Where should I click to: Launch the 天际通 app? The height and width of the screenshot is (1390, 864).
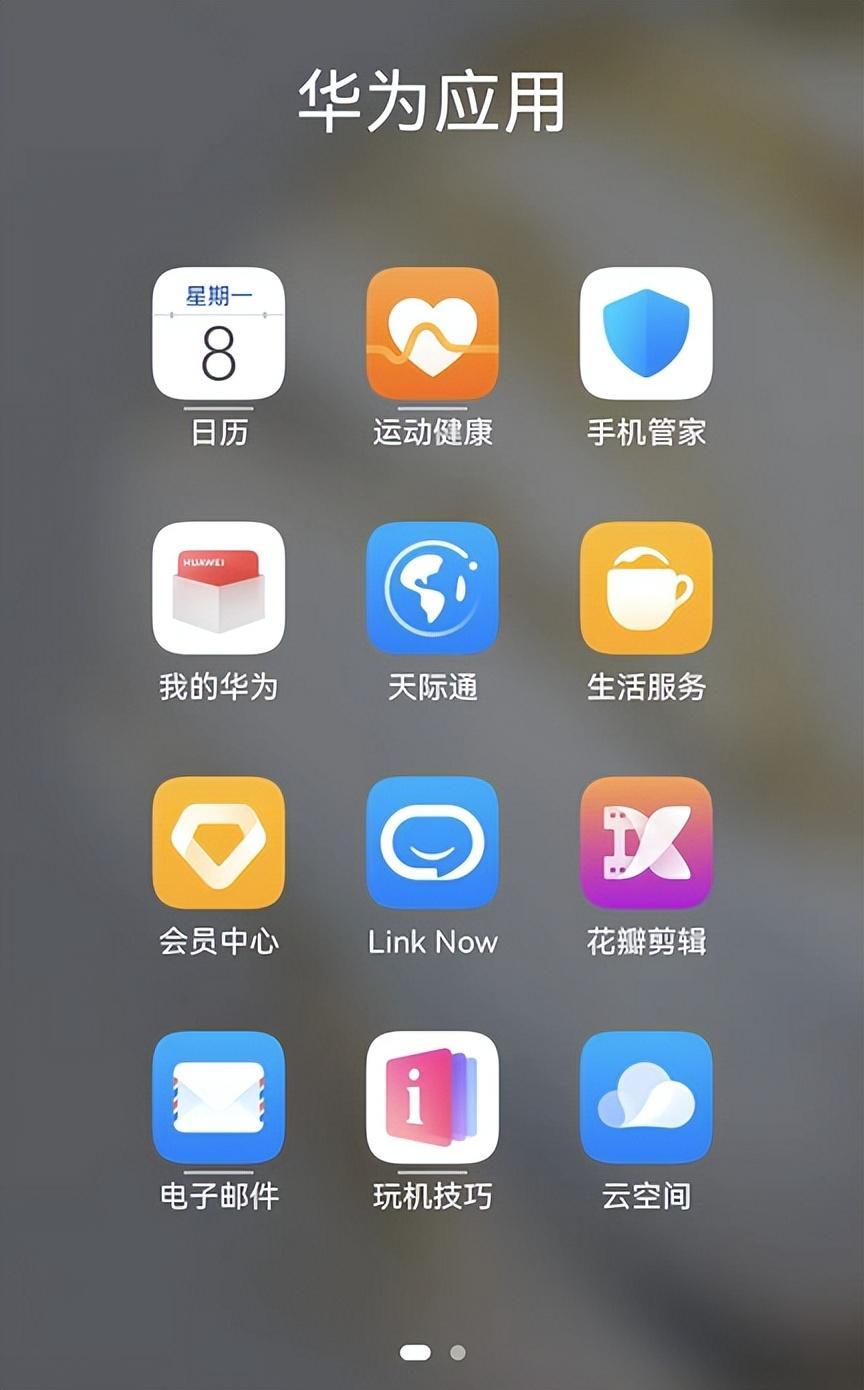[x=432, y=588]
